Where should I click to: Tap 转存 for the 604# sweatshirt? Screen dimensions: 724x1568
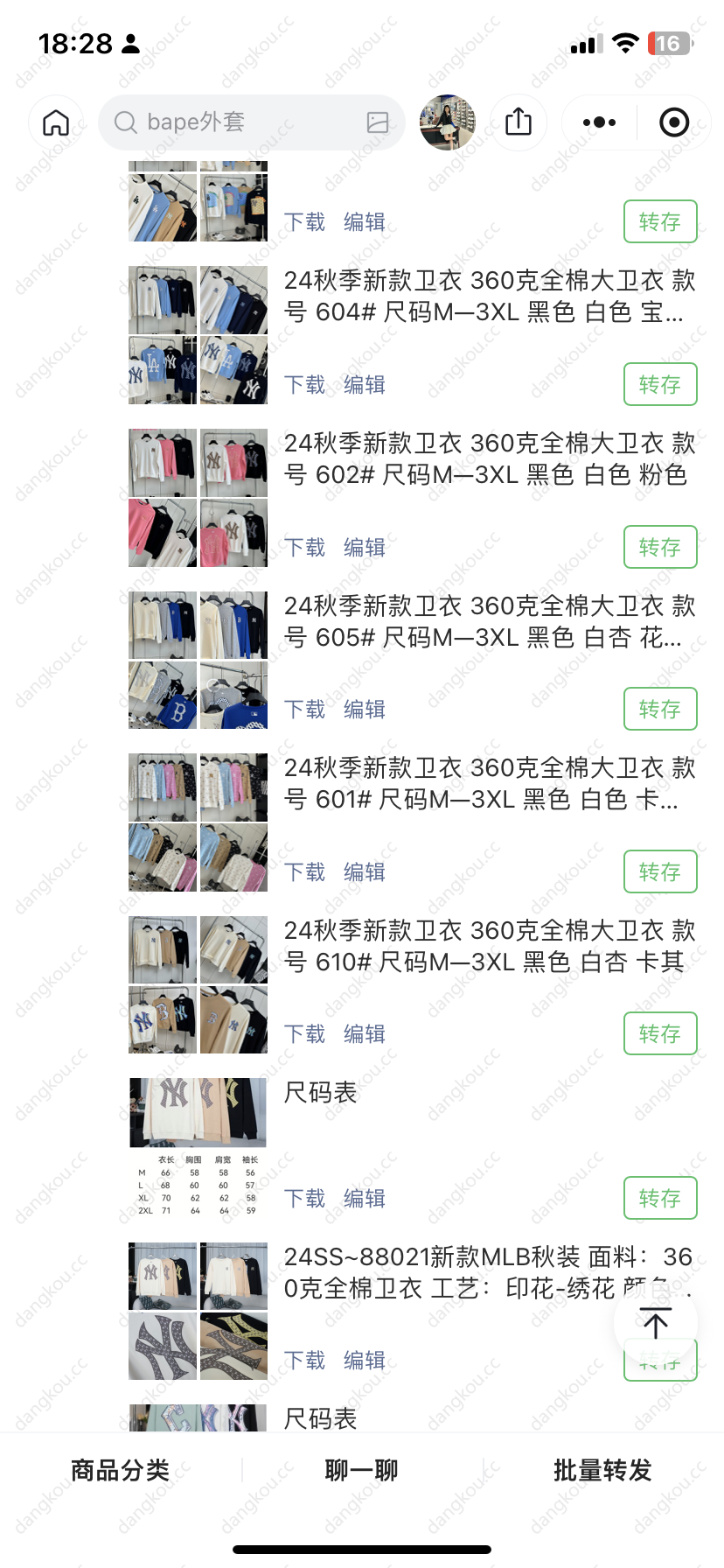point(660,384)
